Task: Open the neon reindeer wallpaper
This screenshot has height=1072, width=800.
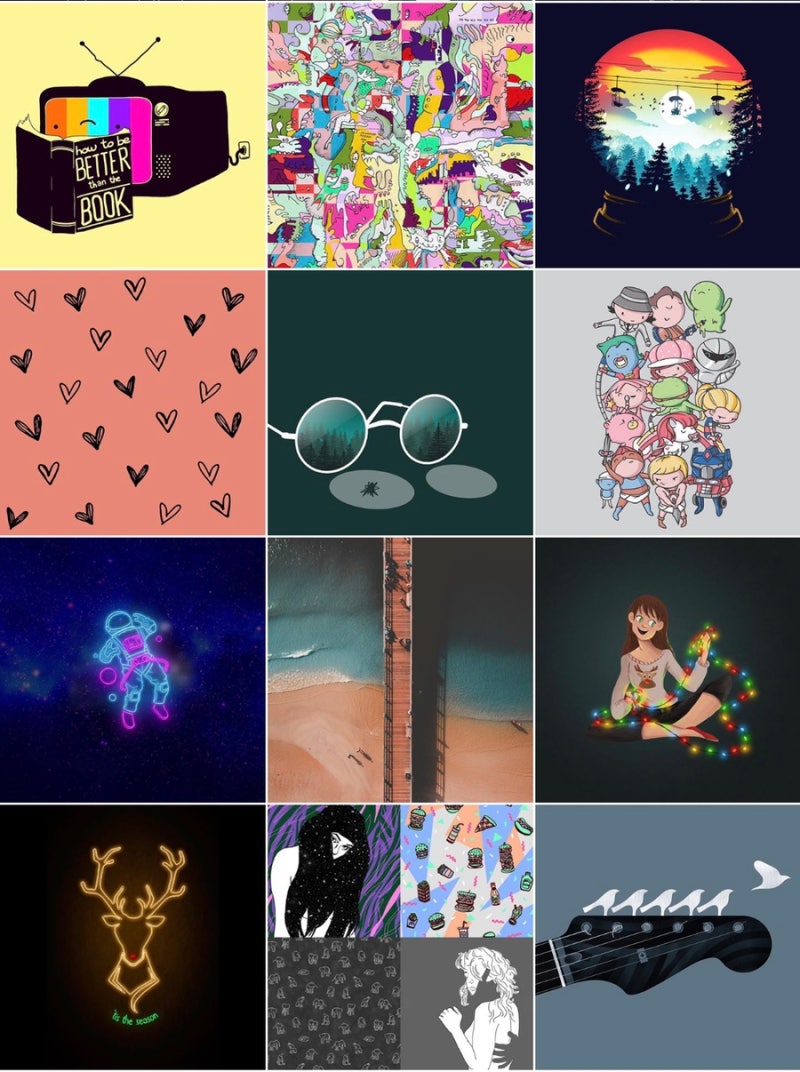Action: (x=132, y=938)
